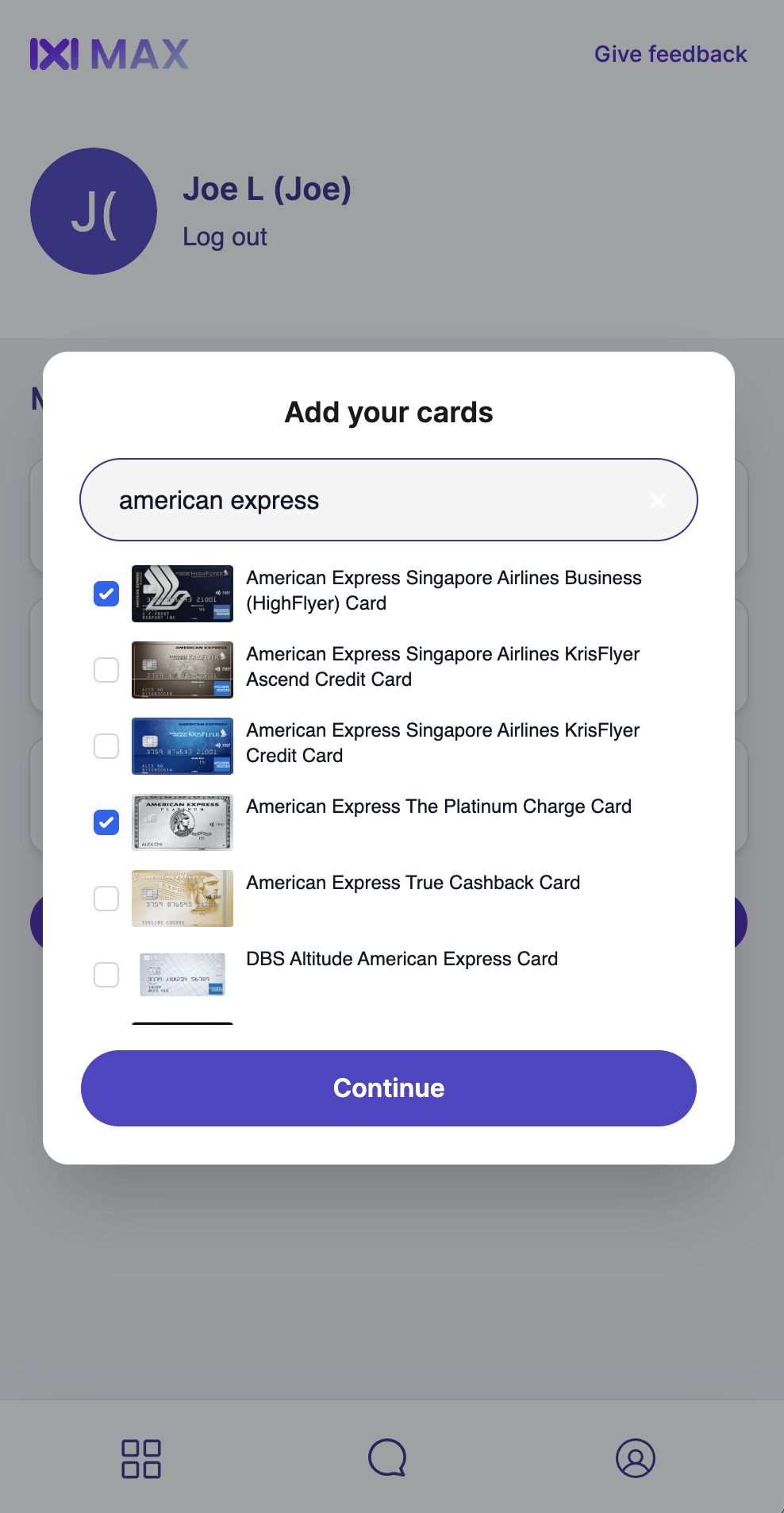Screen dimensions: 784x1513
Task: Clear the american express search text
Action: pyautogui.click(x=658, y=500)
